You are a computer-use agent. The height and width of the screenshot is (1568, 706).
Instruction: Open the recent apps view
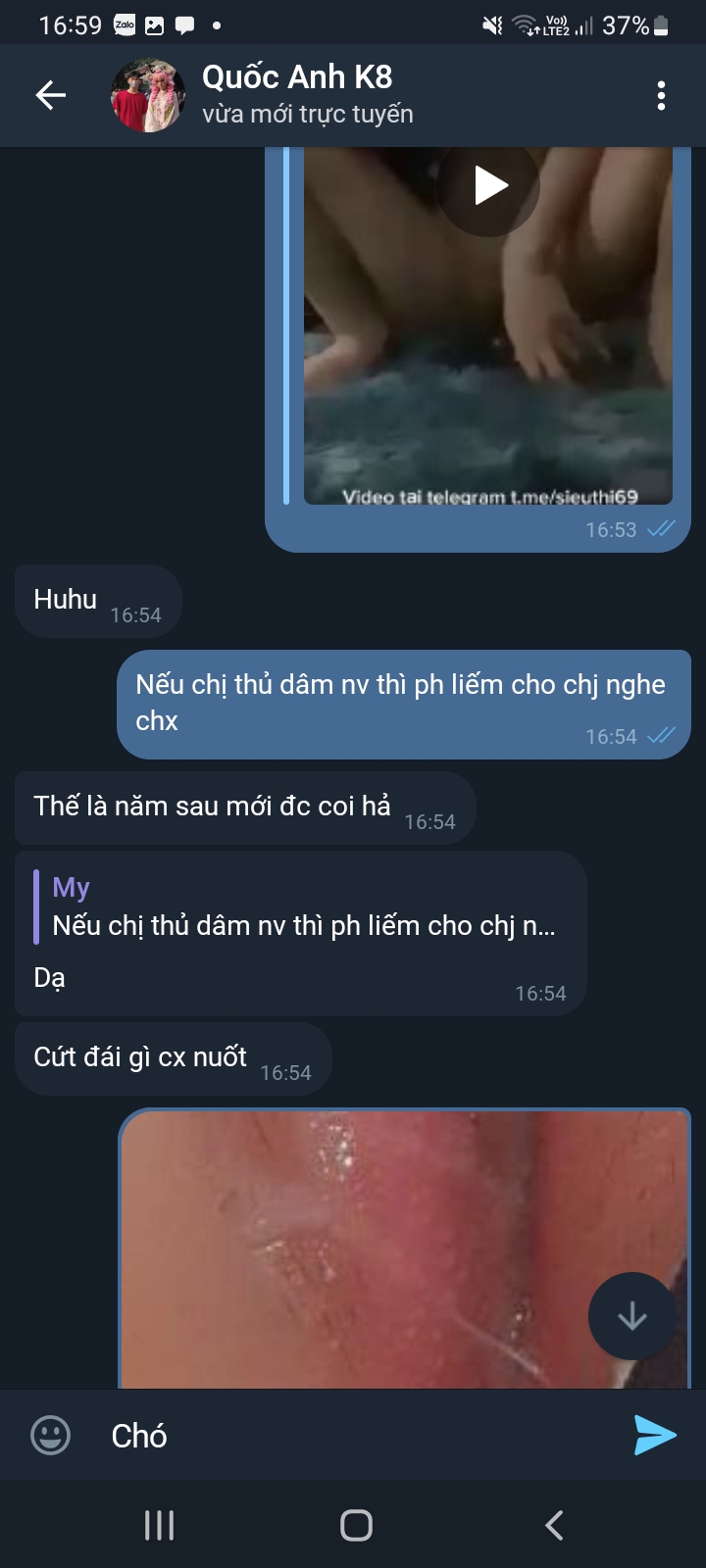pos(159,1525)
